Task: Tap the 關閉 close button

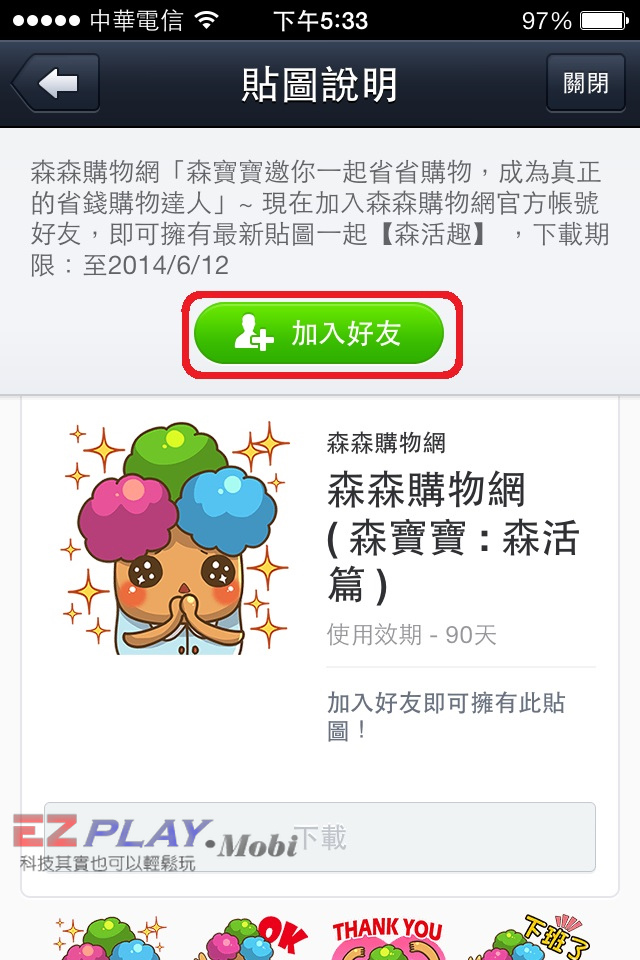Action: (x=585, y=83)
